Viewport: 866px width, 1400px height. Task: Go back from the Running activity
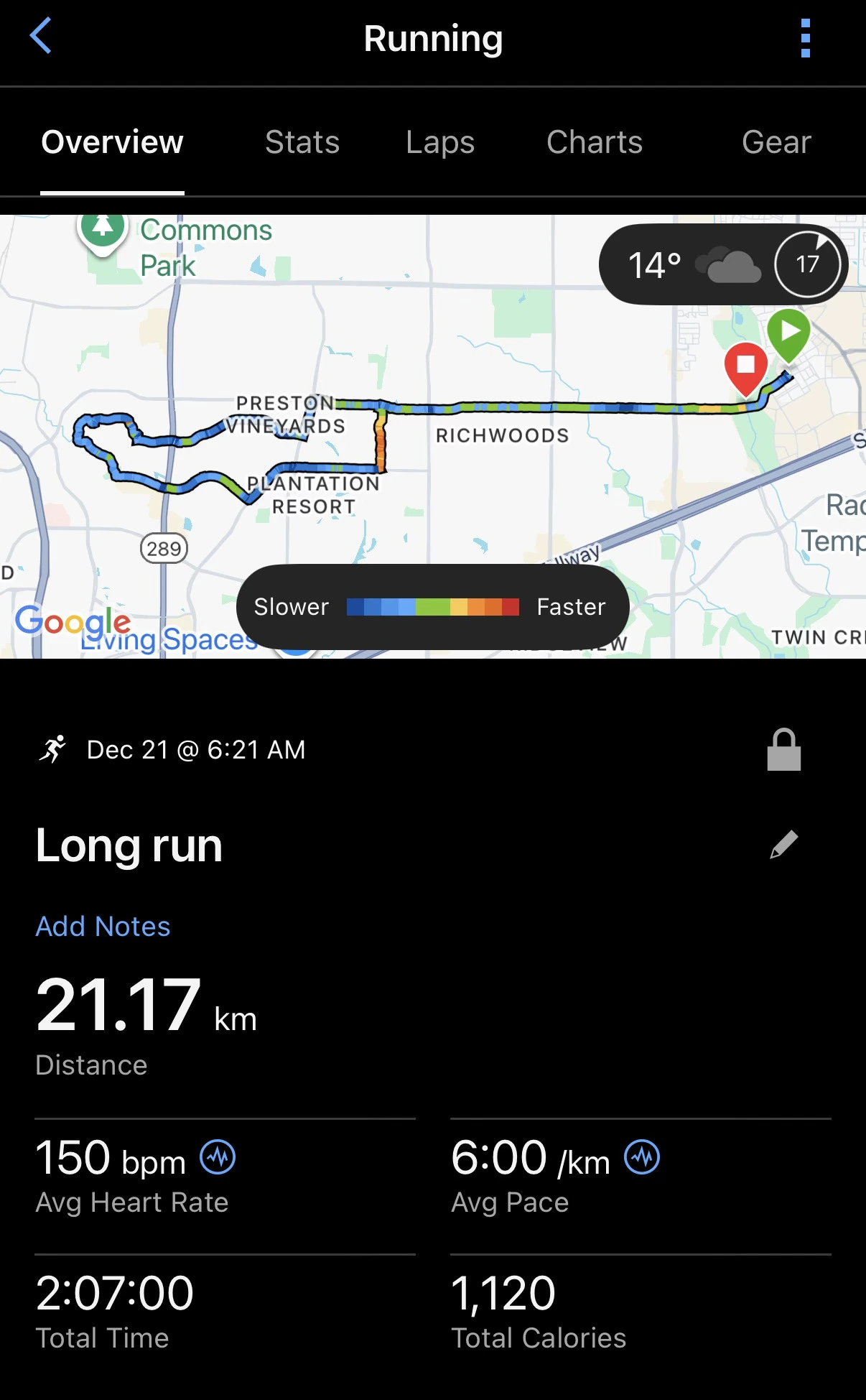coord(41,37)
